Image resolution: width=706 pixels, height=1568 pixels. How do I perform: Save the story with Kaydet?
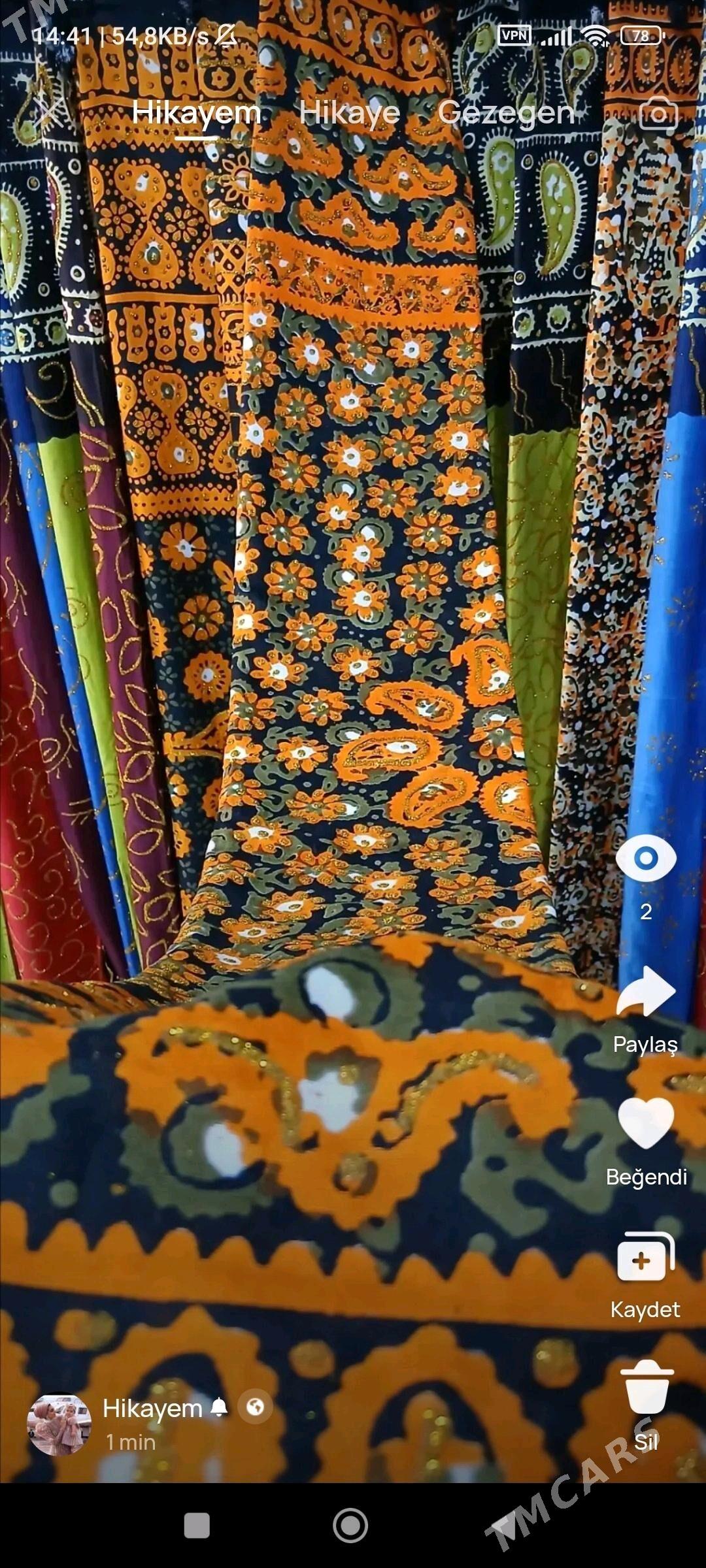coord(646,1258)
